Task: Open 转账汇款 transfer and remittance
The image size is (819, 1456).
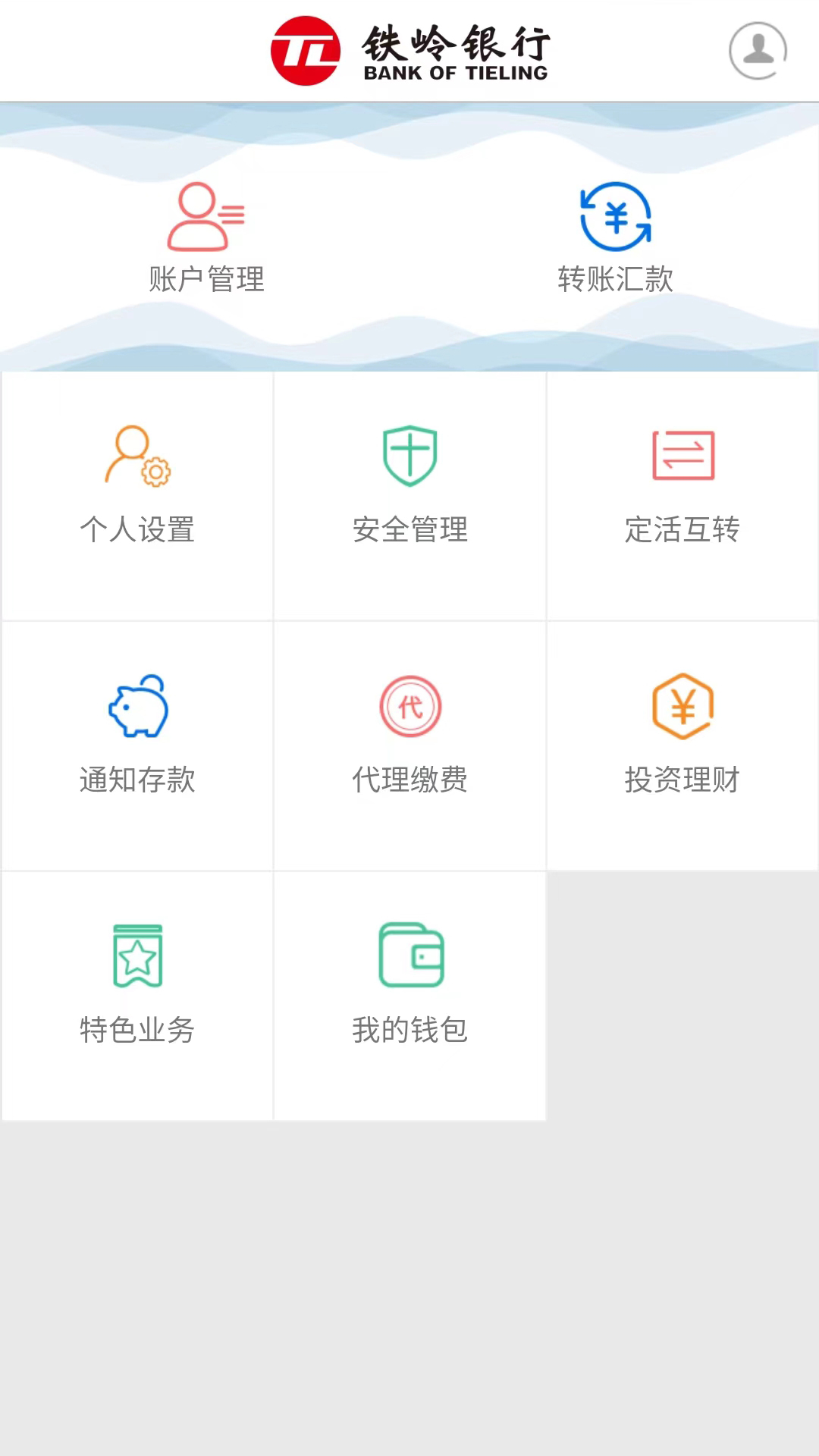Action: tap(615, 237)
